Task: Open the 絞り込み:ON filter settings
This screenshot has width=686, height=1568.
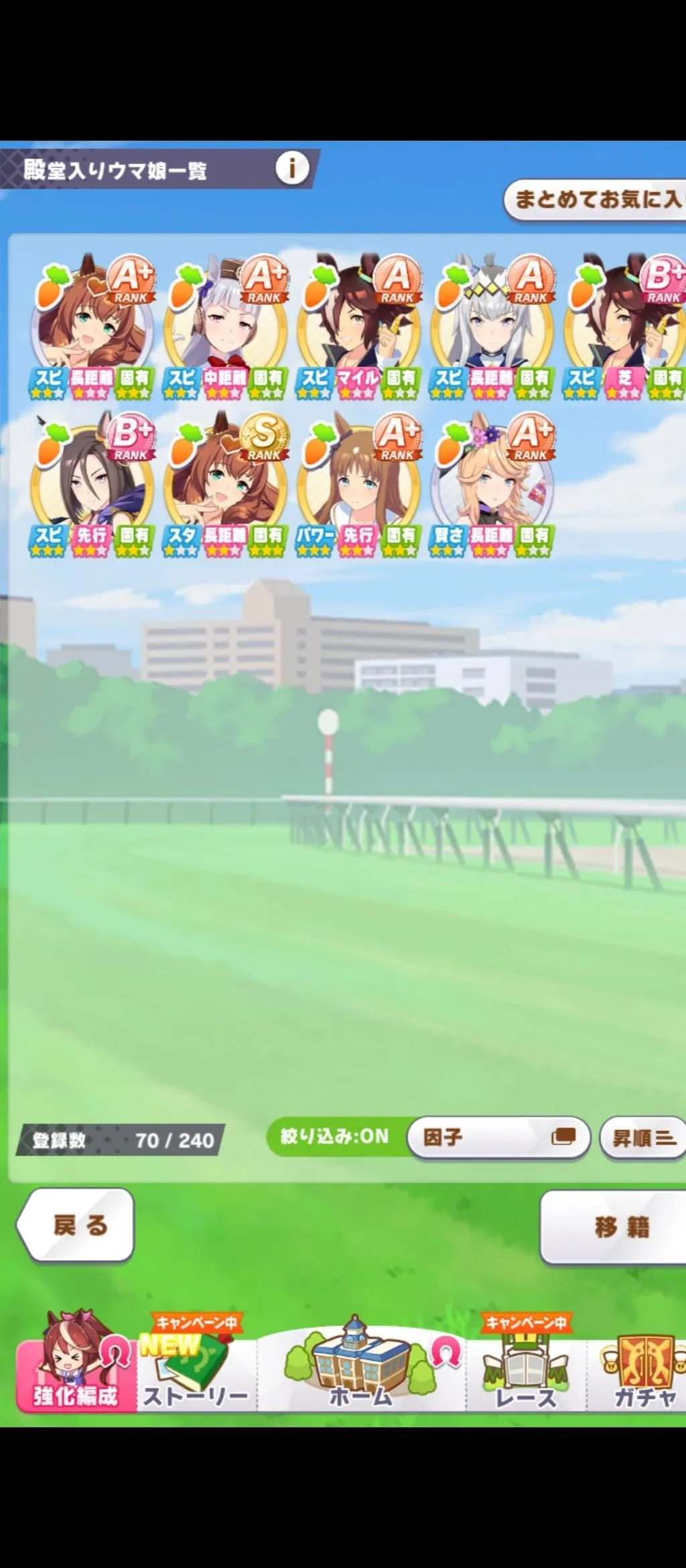Action: 335,1136
